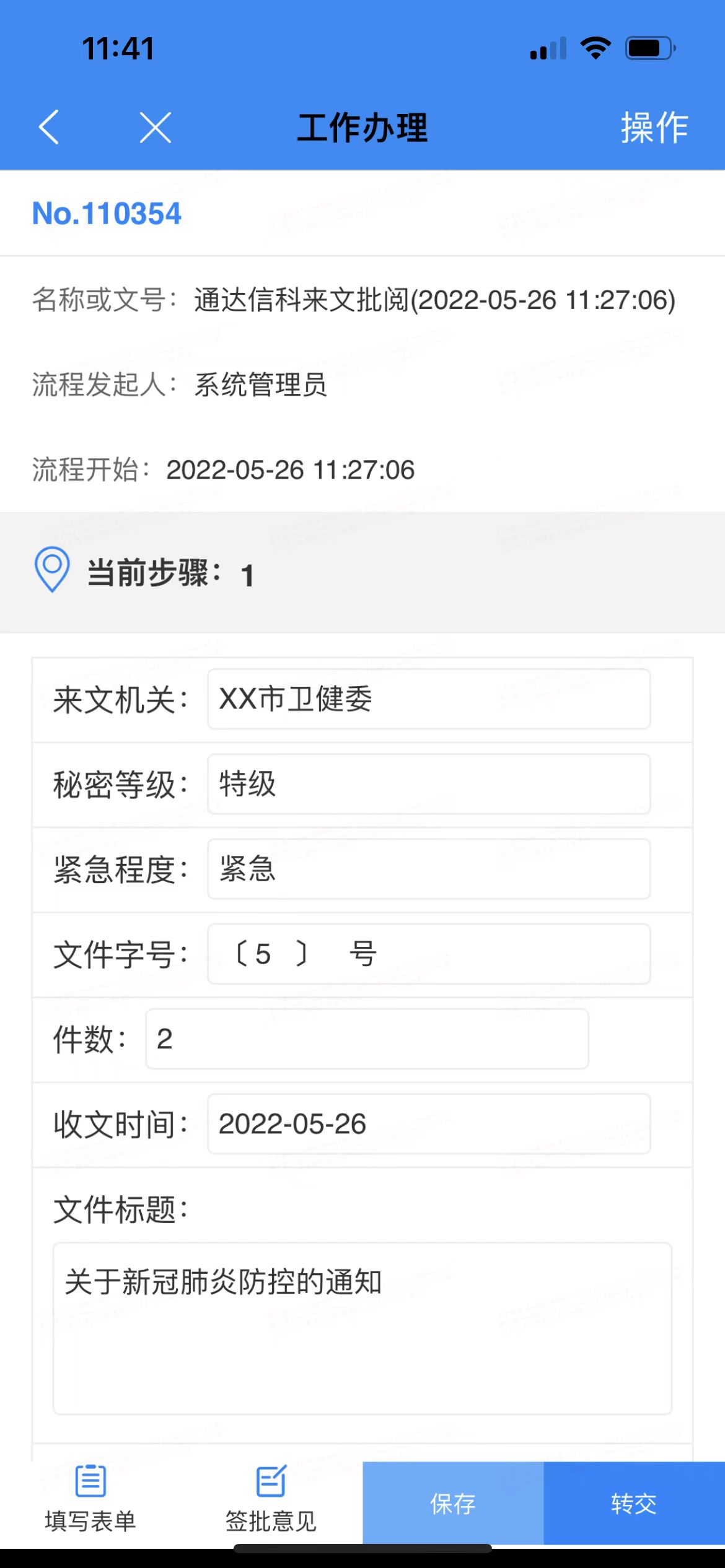Screen dimensions: 725x1568
Task: Pick a date in 收文时间
Action: coord(429,1124)
